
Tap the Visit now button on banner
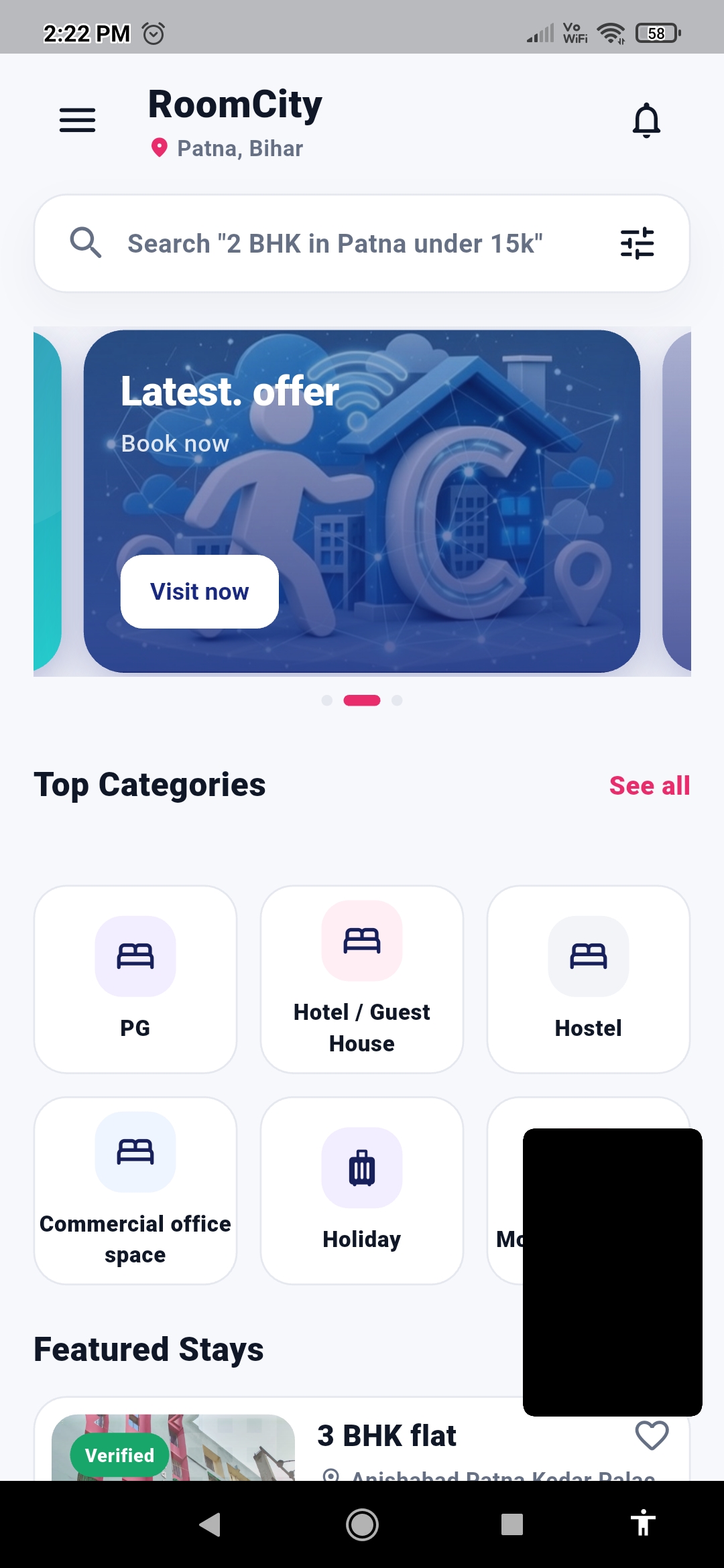pyautogui.click(x=199, y=592)
